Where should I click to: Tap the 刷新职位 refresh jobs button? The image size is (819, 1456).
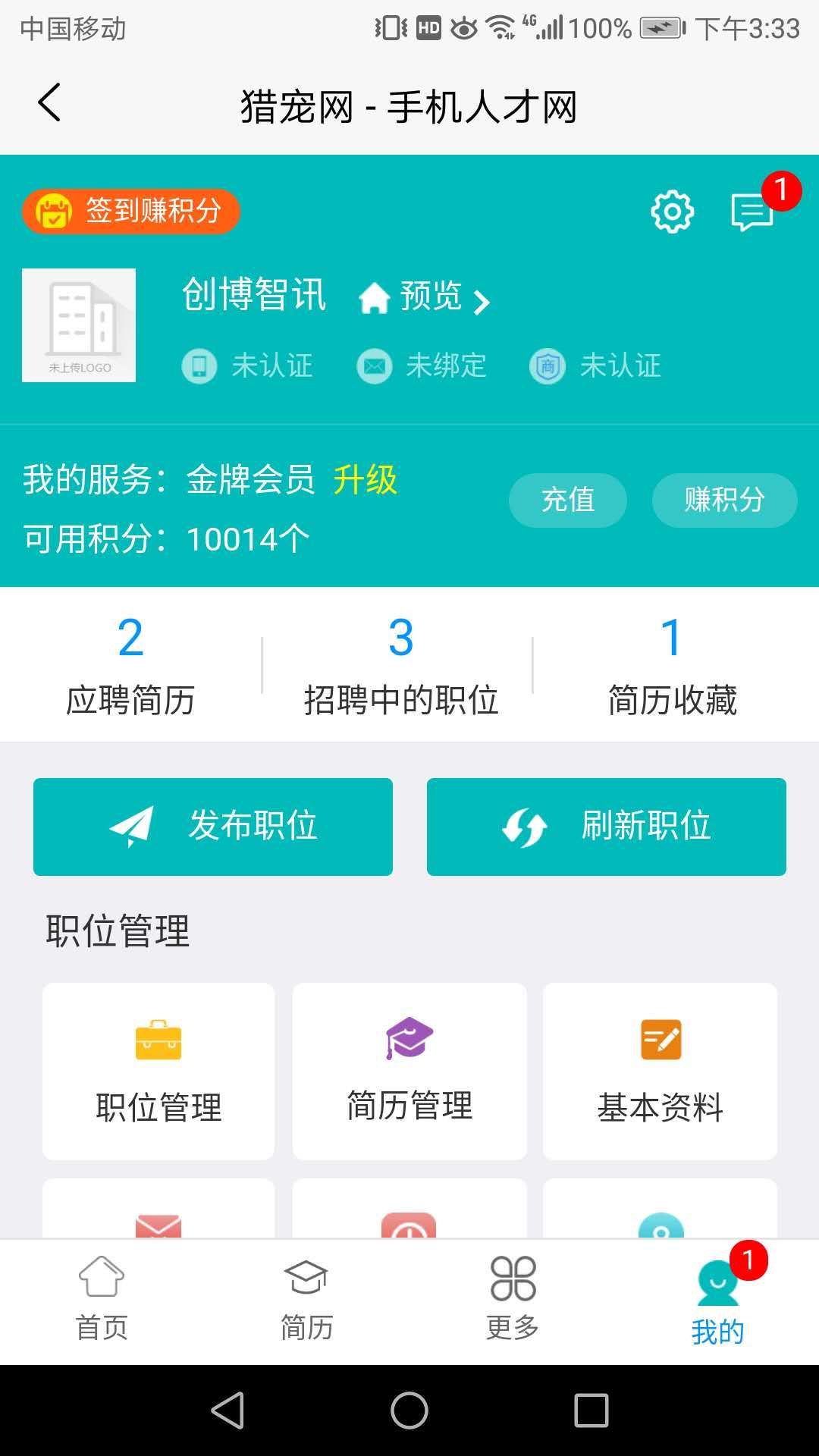point(606,827)
